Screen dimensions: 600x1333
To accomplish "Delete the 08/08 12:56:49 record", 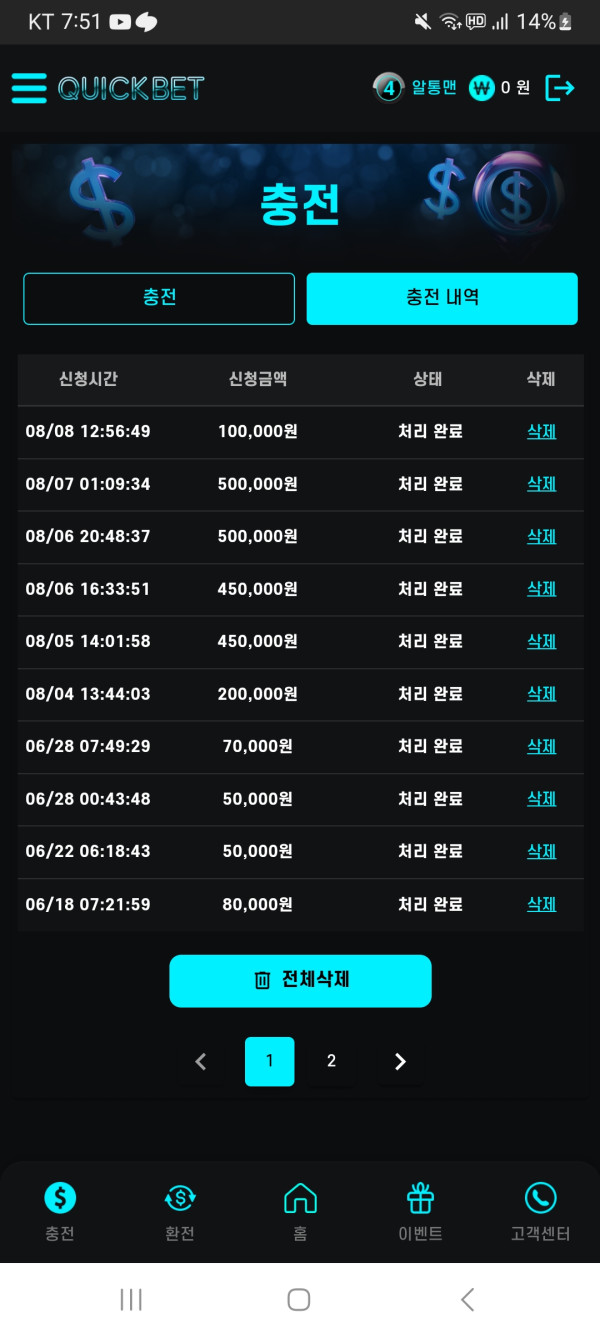I will (541, 431).
